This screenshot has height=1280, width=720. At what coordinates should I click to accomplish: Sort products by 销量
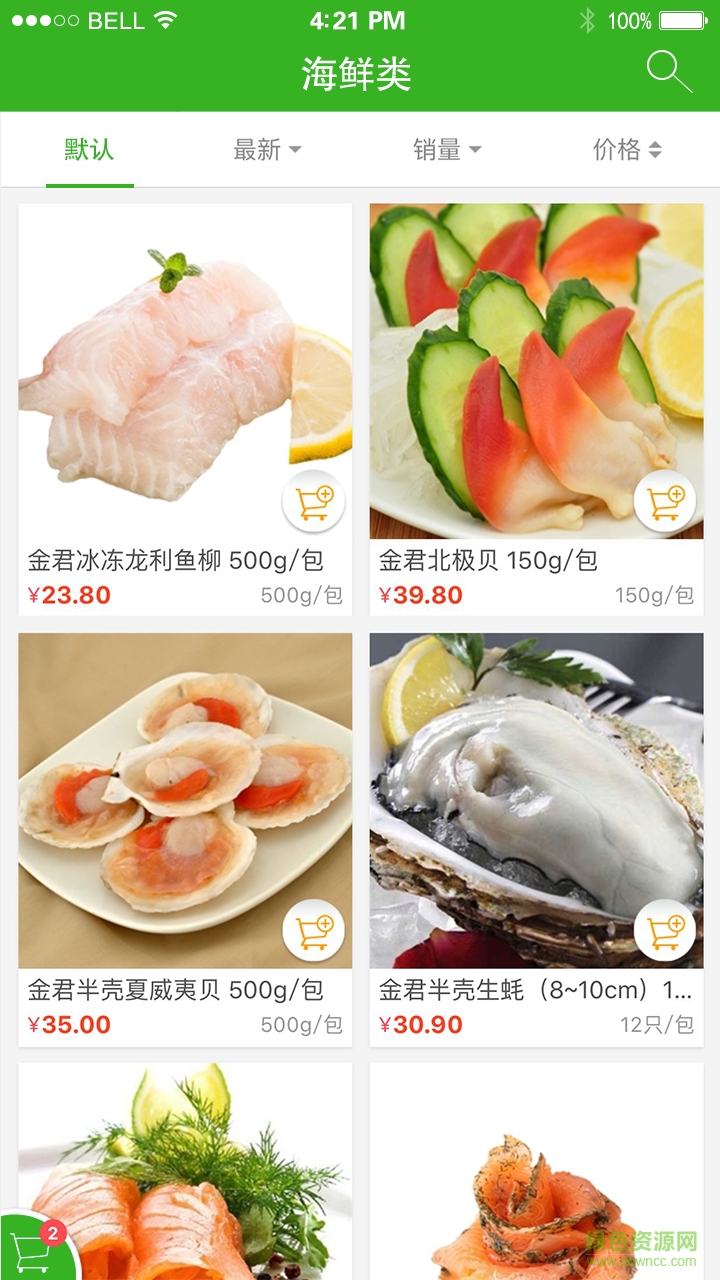point(447,150)
